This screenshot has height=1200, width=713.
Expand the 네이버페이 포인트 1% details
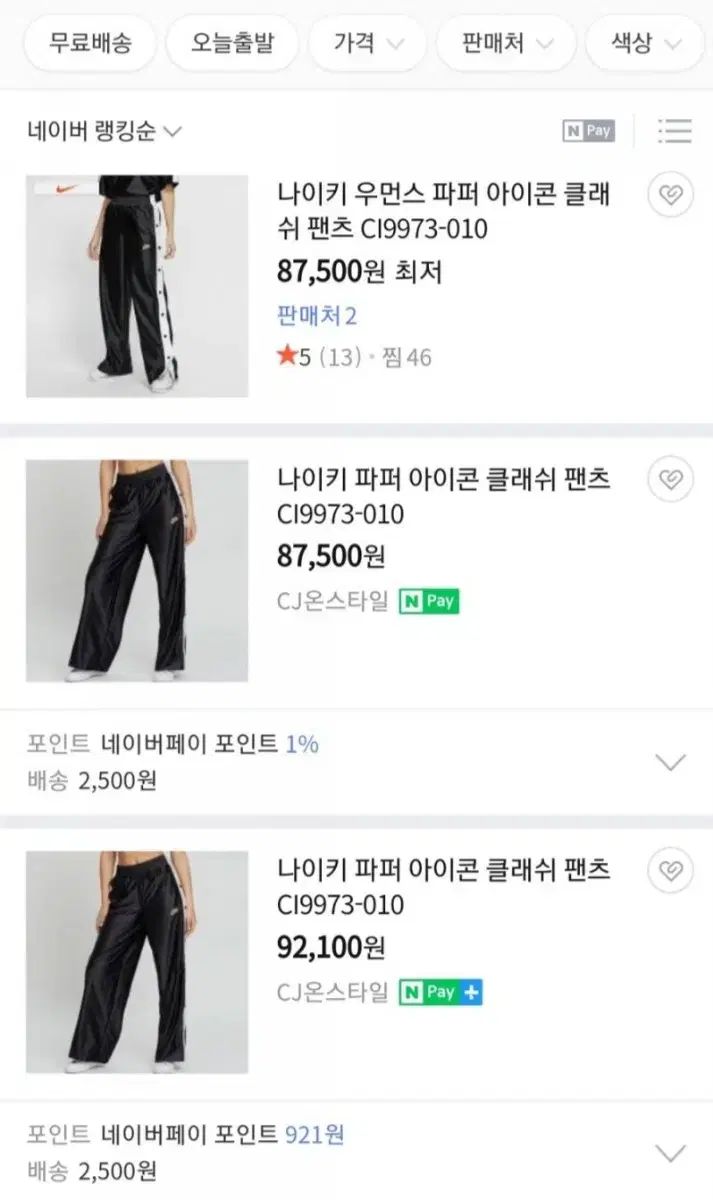click(670, 762)
